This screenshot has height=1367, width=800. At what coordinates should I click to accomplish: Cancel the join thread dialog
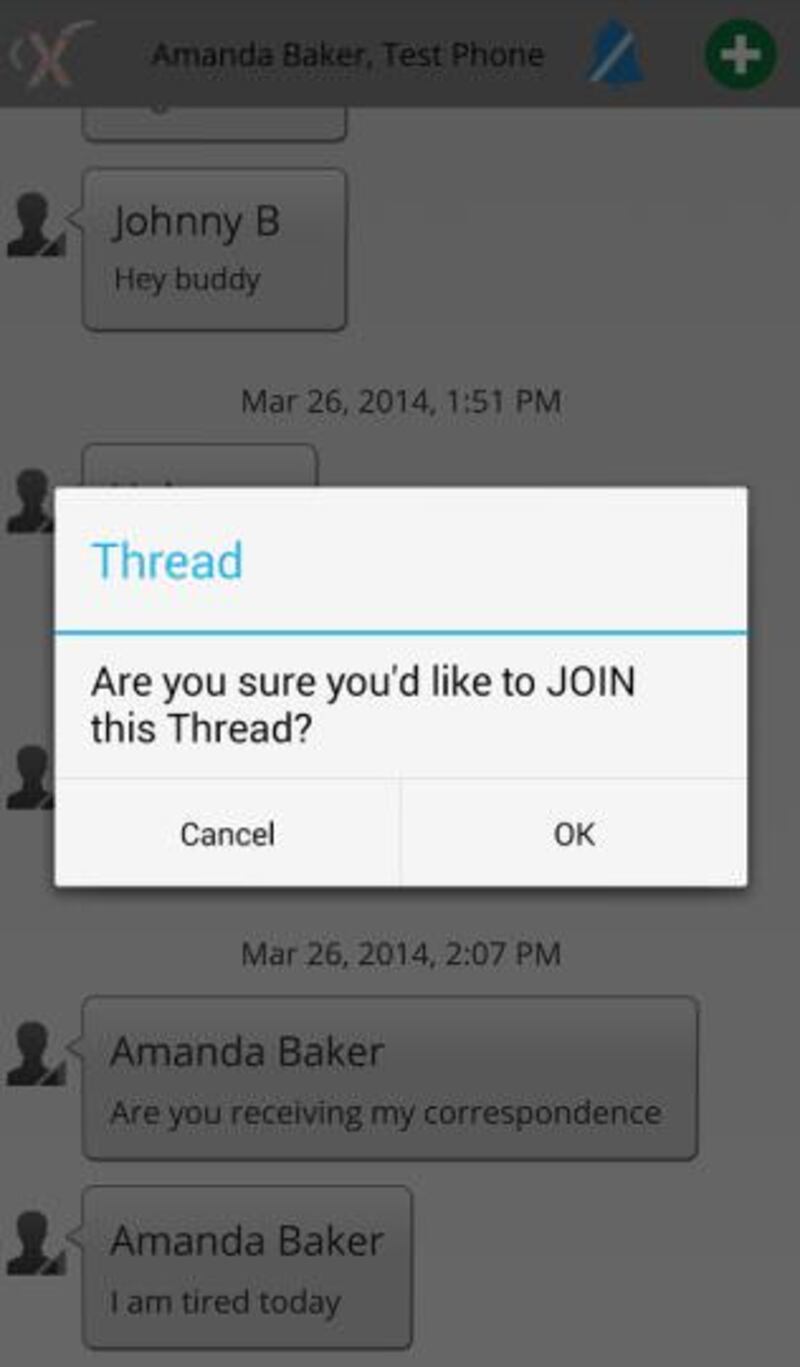(x=227, y=833)
